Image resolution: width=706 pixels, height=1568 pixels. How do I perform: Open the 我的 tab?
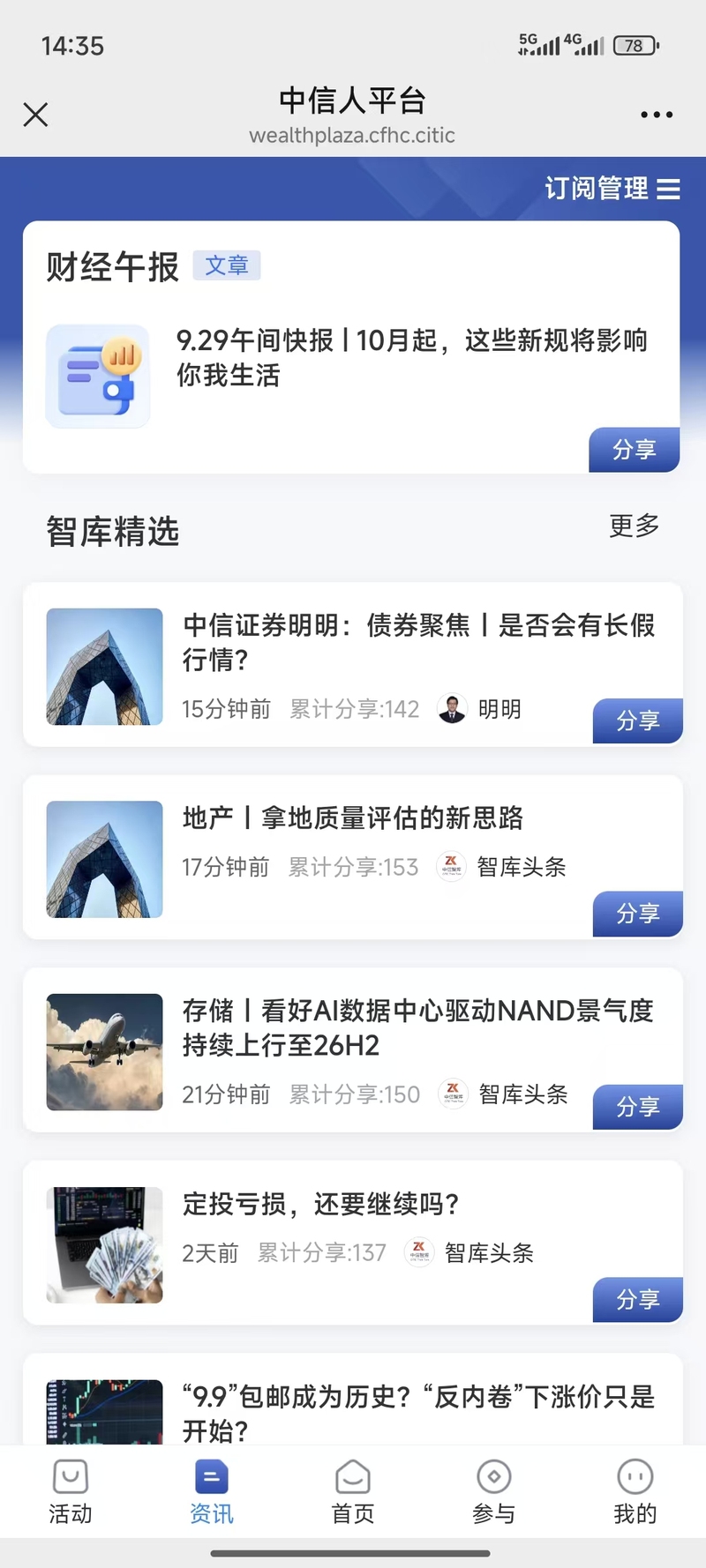[635, 1492]
